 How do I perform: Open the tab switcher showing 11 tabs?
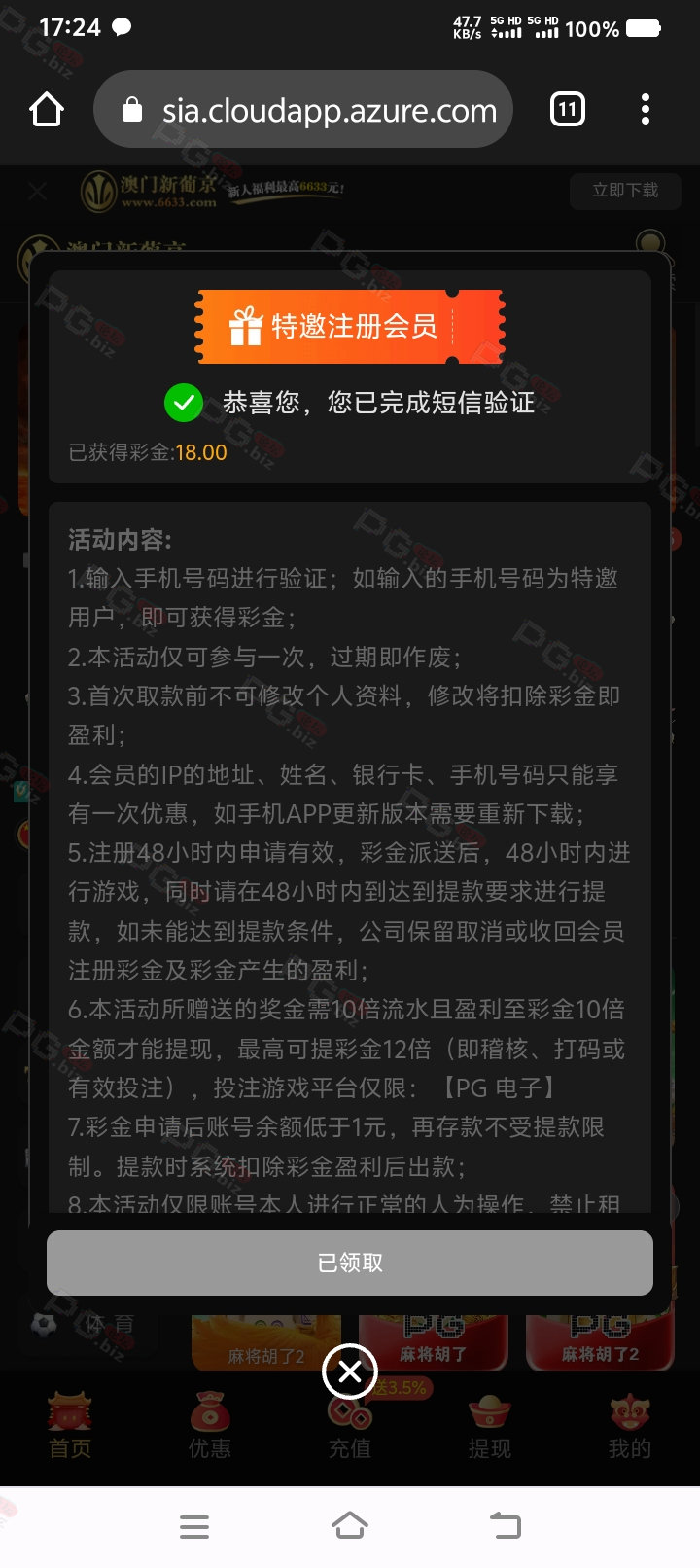coord(568,110)
